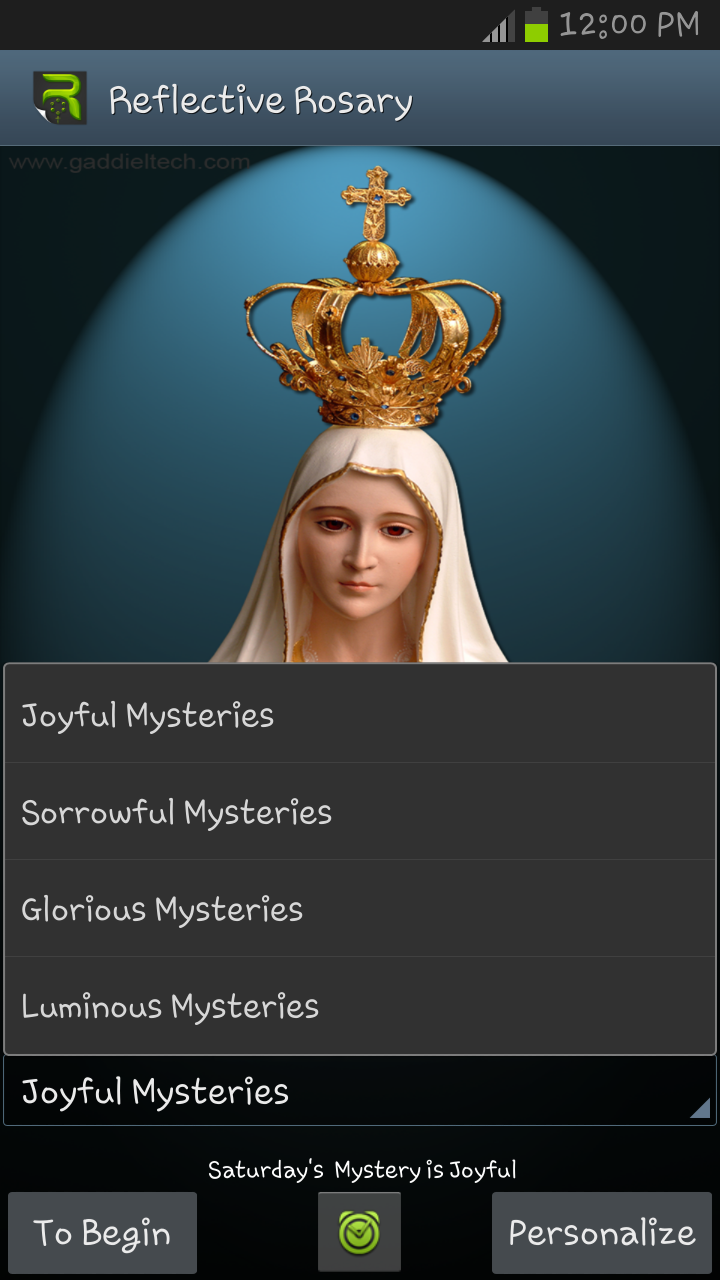Select Joyful Mysteries from the dropdown list
Viewport: 720px width, 1280px height.
[360, 715]
